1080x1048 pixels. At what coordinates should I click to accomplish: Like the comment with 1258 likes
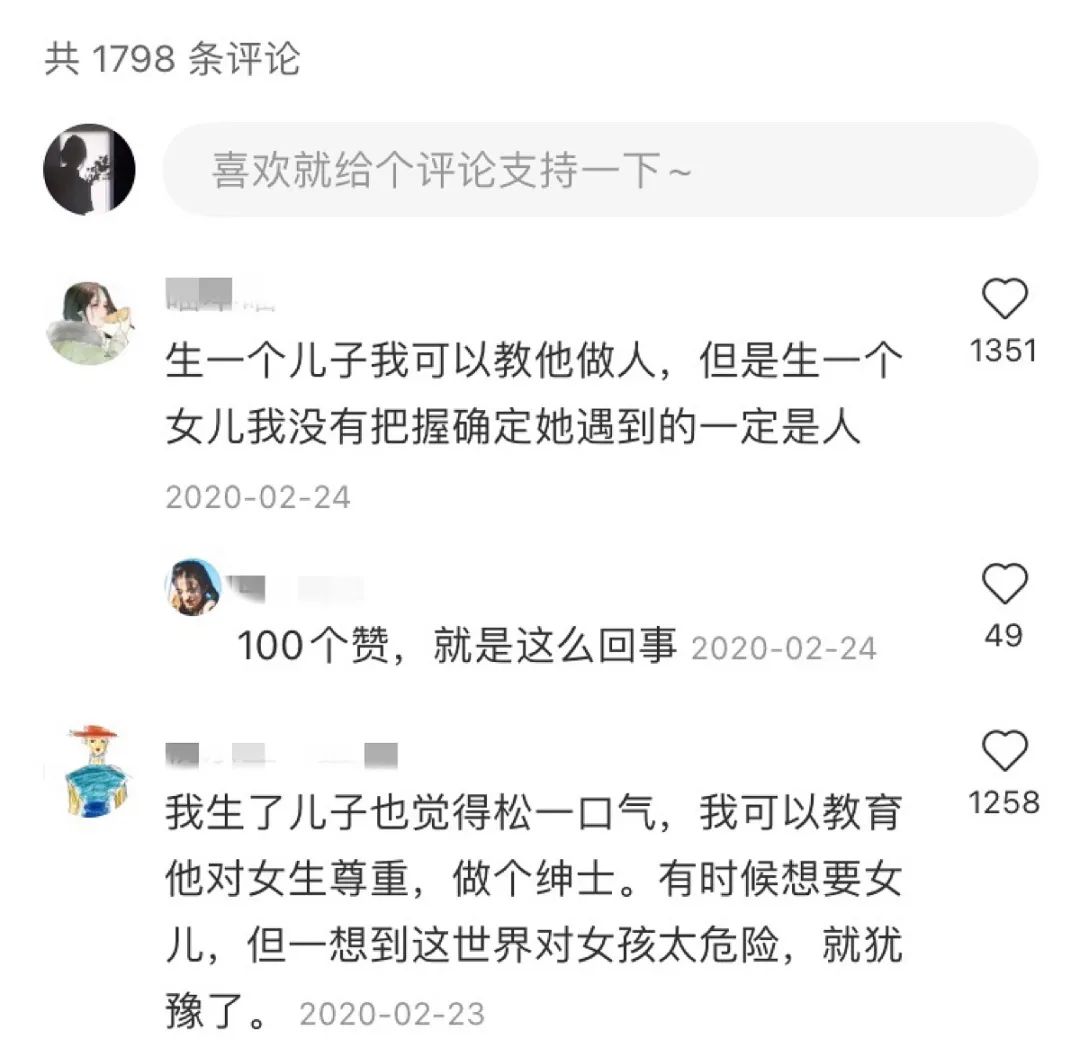tap(1004, 751)
